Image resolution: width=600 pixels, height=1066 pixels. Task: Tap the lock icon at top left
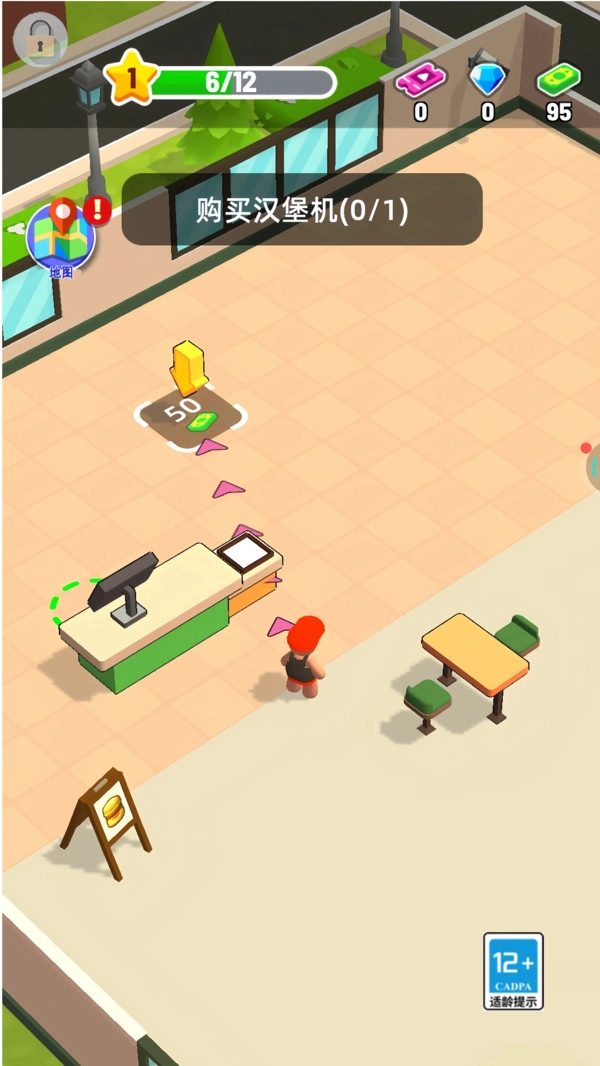41,40
